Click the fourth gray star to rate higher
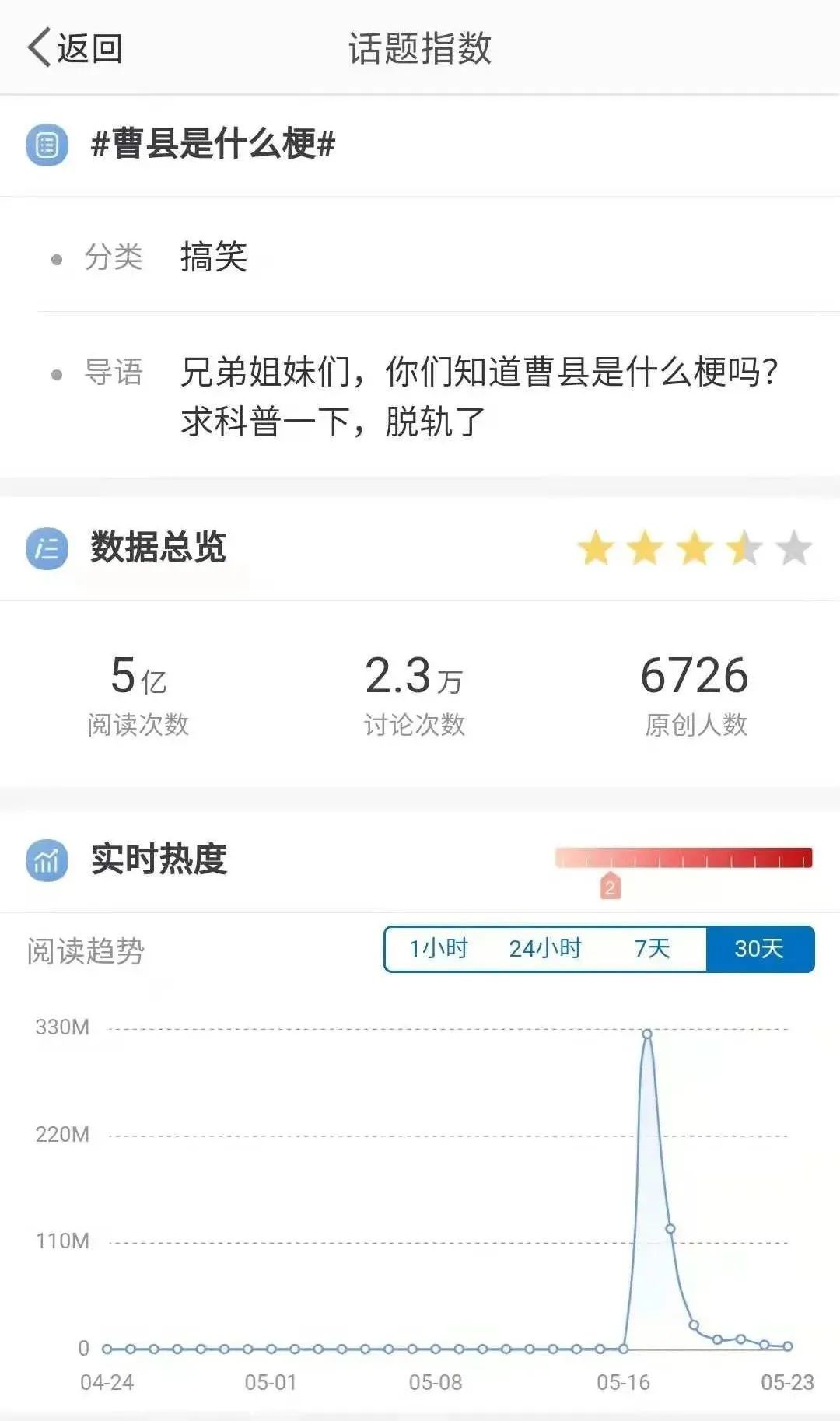Screen dimensions: 840x1421 pyautogui.click(x=745, y=549)
